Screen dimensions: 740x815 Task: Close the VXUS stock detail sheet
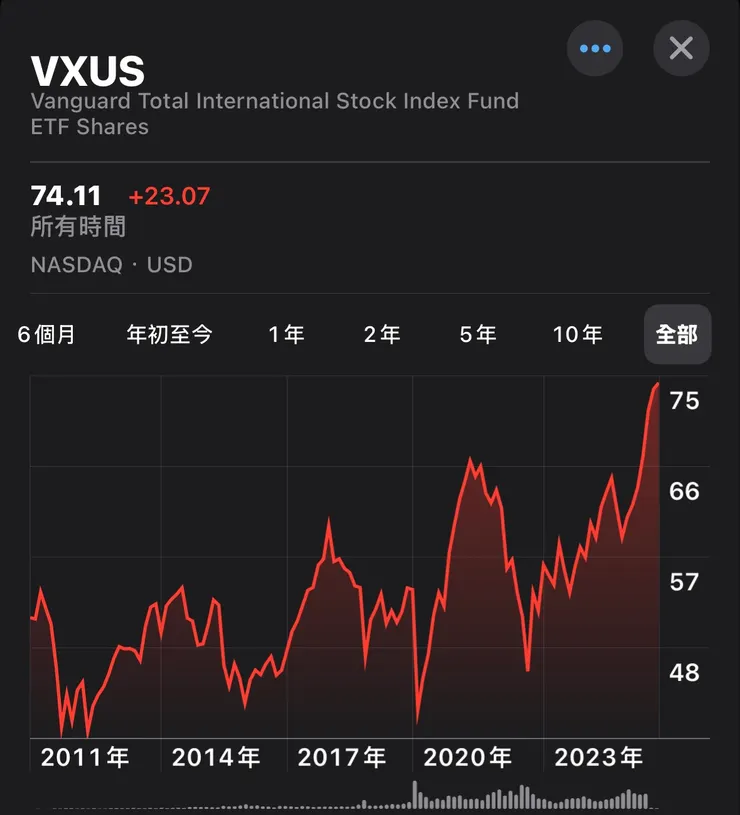point(681,48)
